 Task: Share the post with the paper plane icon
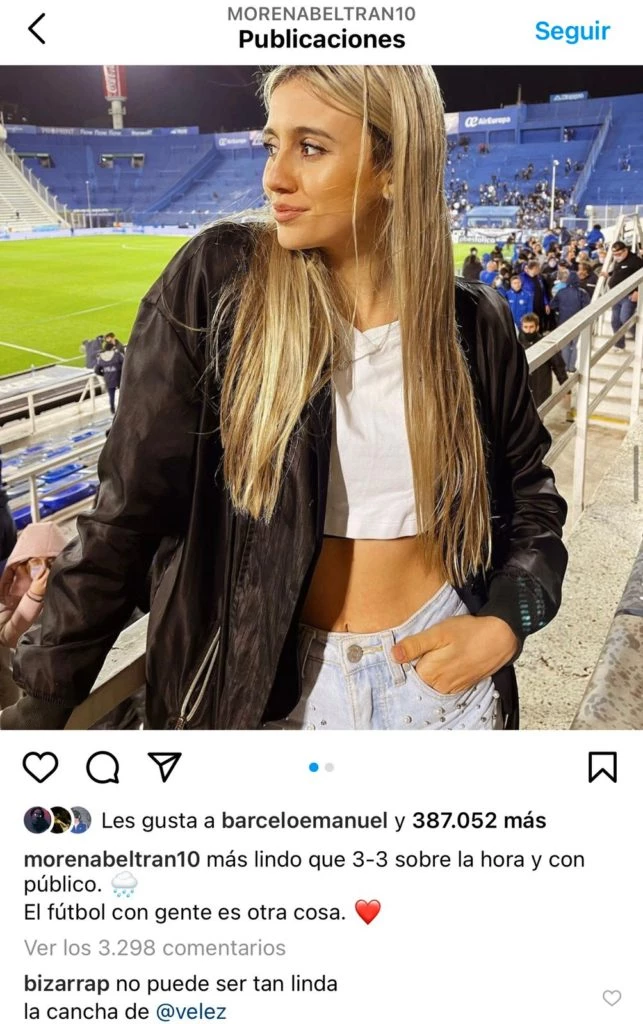point(164,766)
